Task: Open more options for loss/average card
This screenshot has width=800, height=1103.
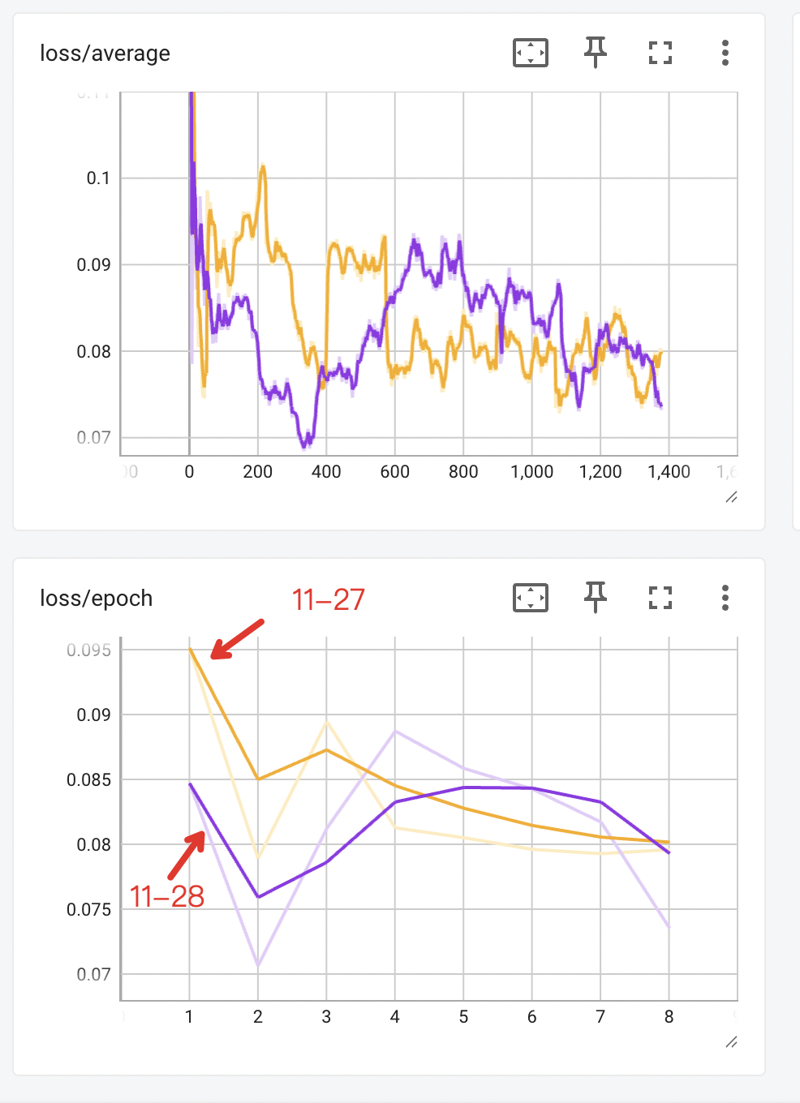Action: [x=725, y=53]
